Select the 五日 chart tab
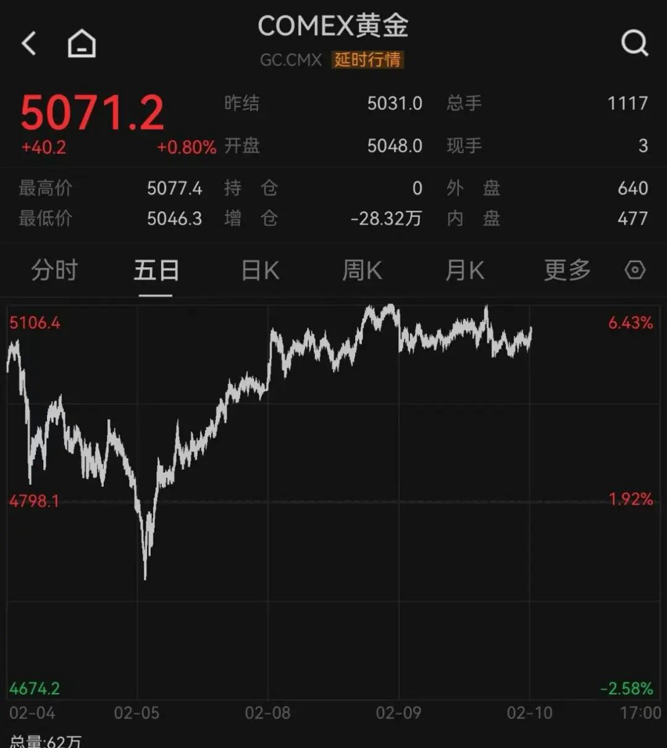 pyautogui.click(x=156, y=270)
